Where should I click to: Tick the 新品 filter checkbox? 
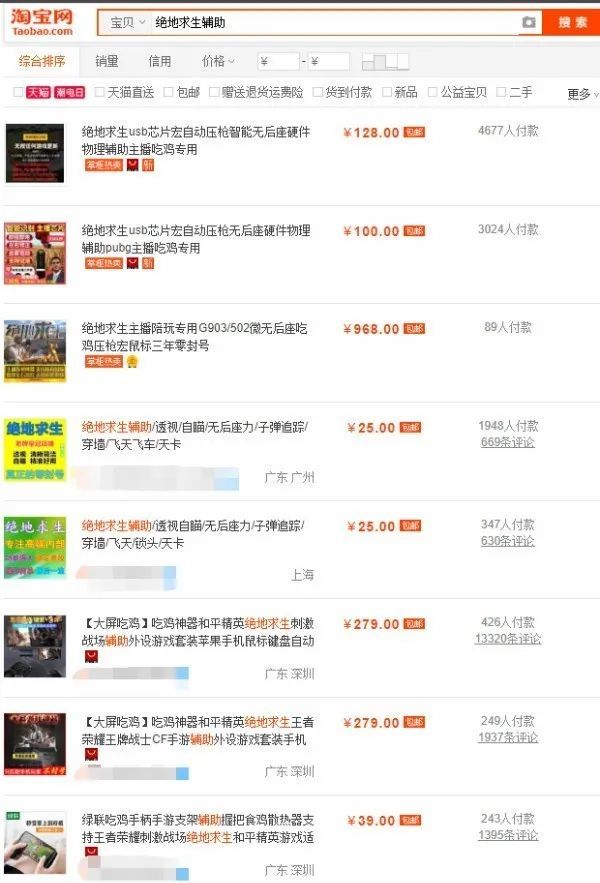pos(386,93)
